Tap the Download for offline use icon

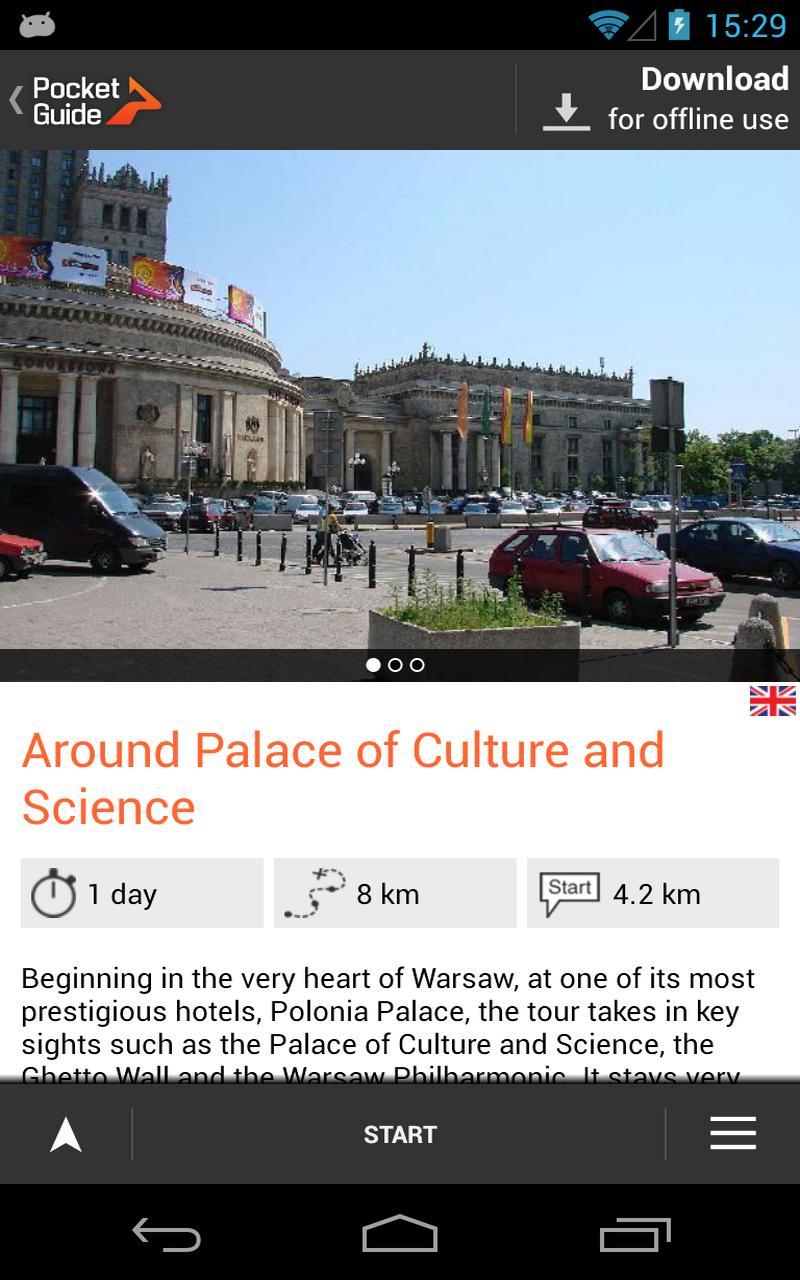(x=567, y=110)
